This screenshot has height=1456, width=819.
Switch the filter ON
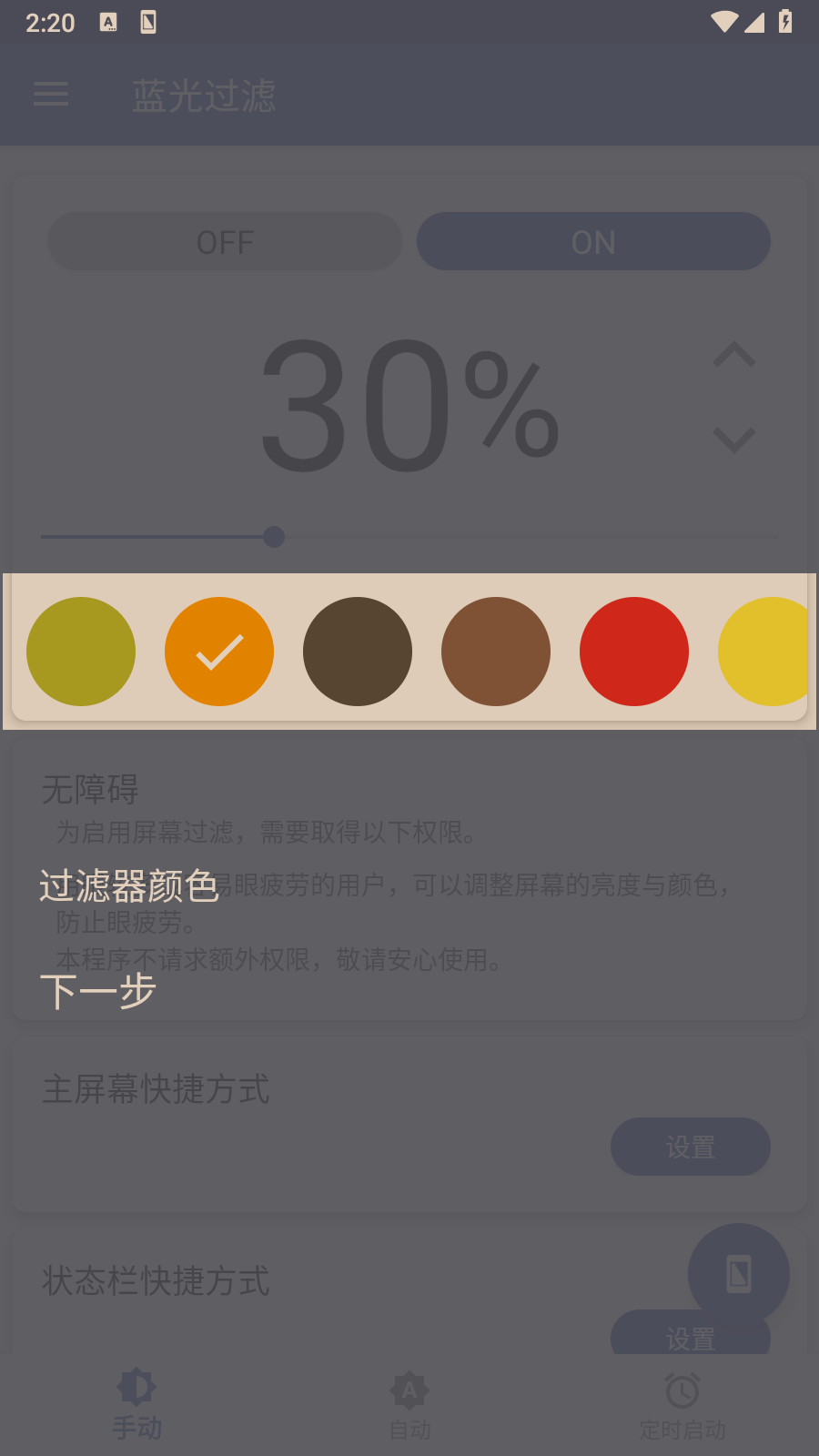tap(593, 242)
